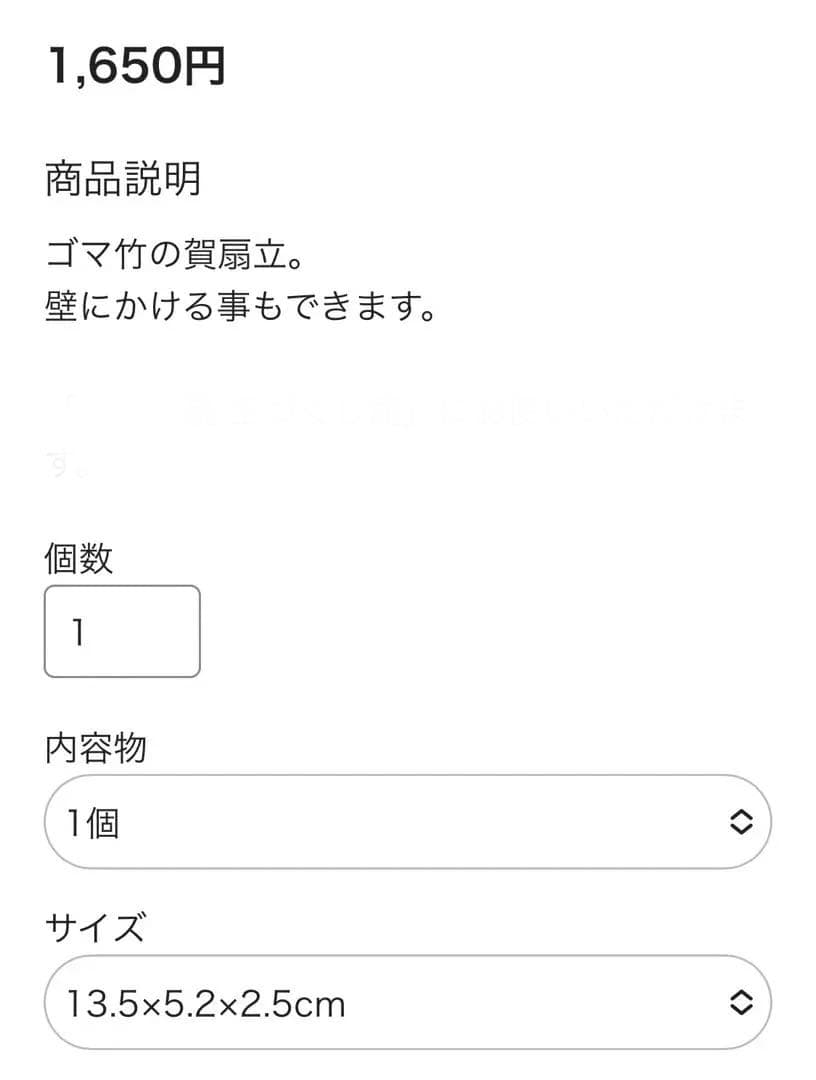
Task: Click the stepper icon beside 13.5×5.2×2.5cm
Action: 741,1004
